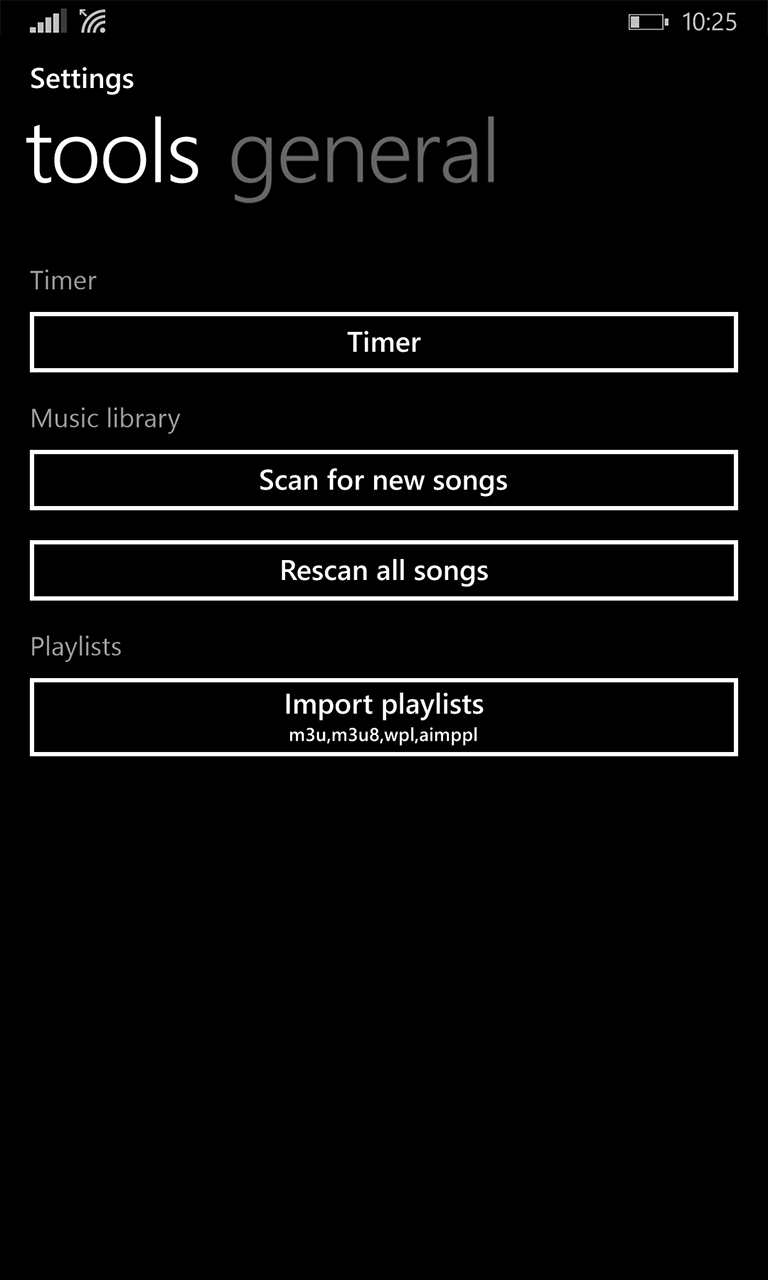Click inside the Rescan all songs button border

pyautogui.click(x=384, y=570)
